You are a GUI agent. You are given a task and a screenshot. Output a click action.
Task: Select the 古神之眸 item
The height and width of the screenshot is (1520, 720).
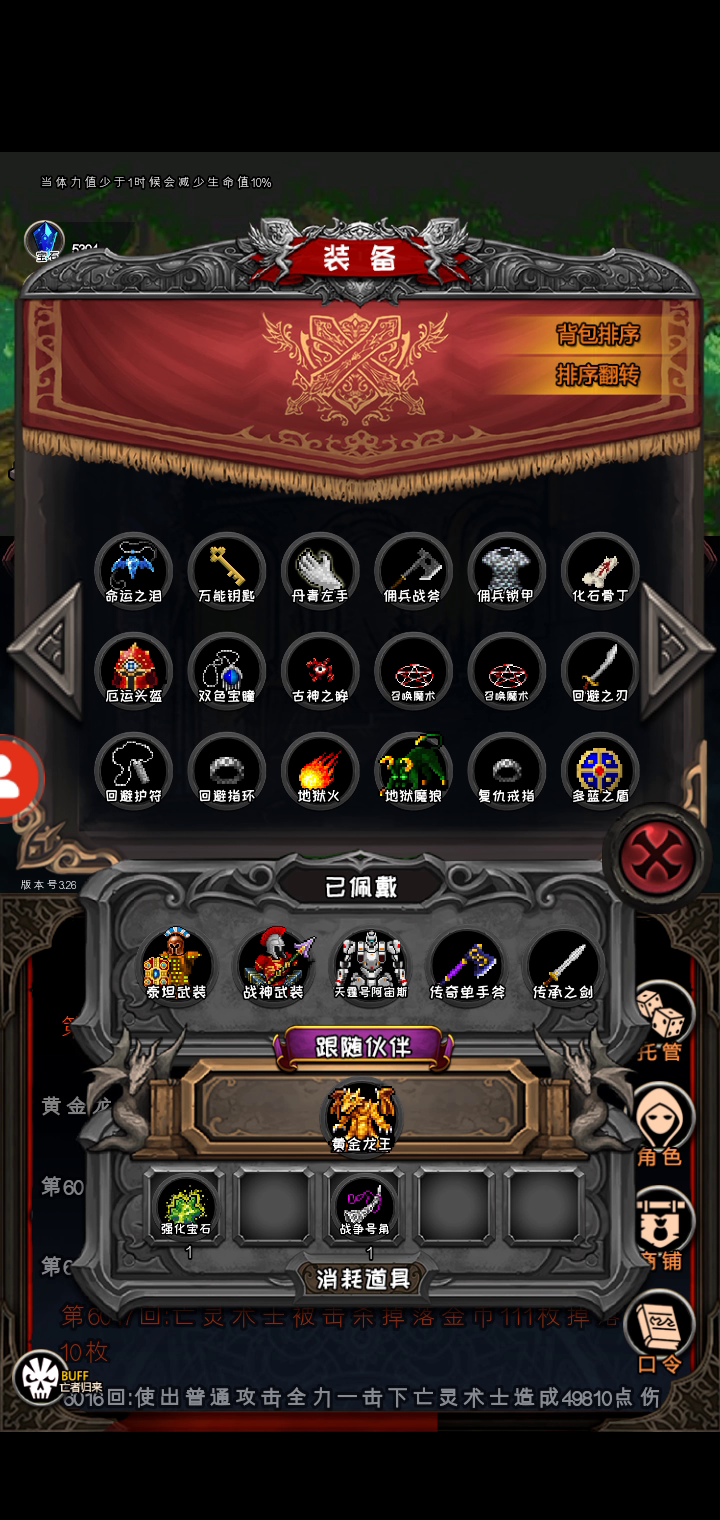pyautogui.click(x=320, y=671)
